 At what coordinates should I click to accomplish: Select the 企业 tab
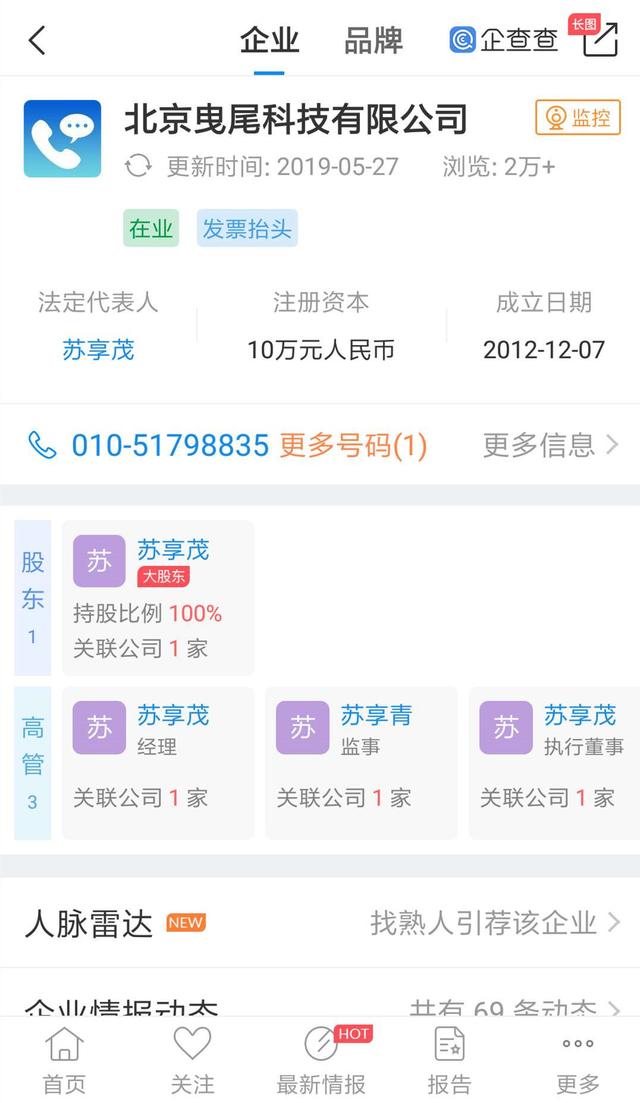(x=269, y=41)
